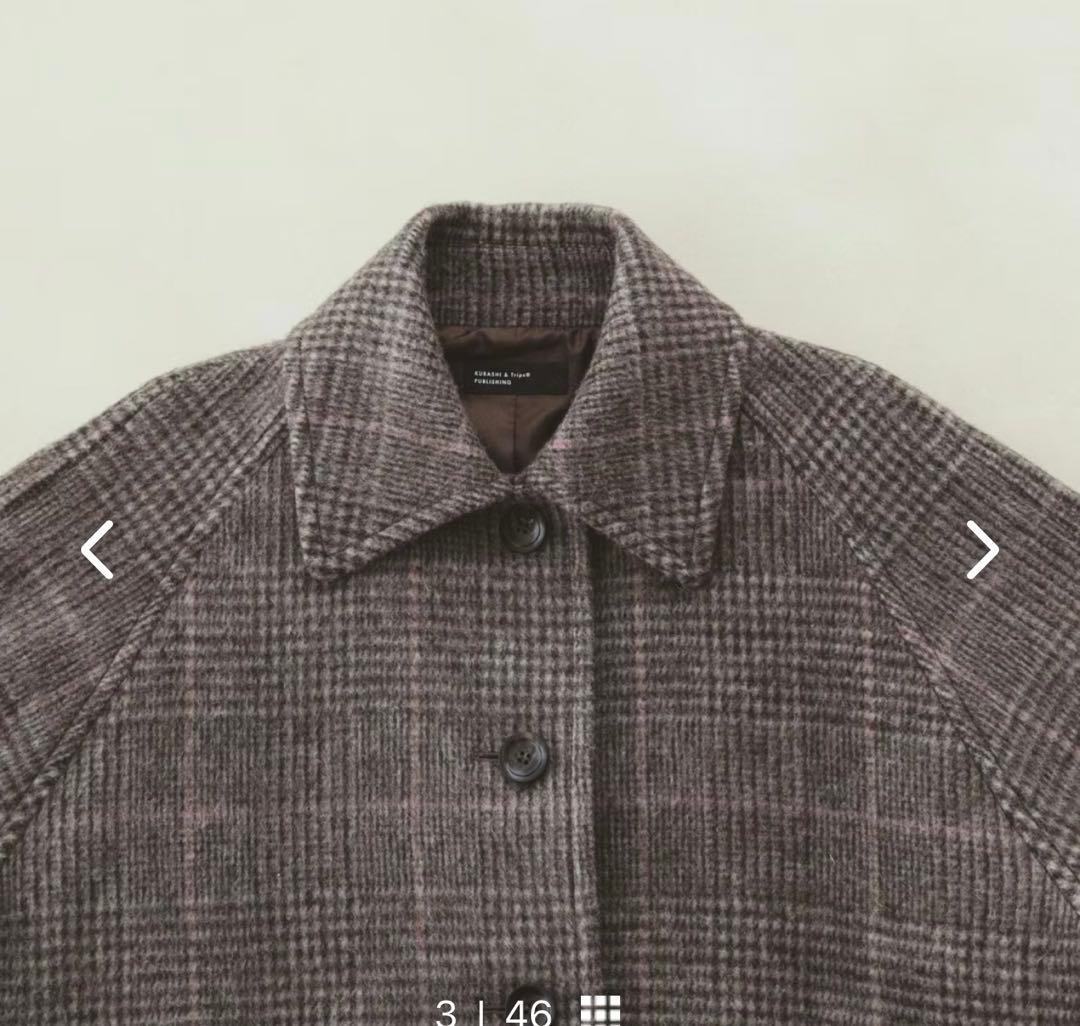This screenshot has height=1026, width=1080.
Task: Open the image grid view
Action: (x=601, y=1010)
